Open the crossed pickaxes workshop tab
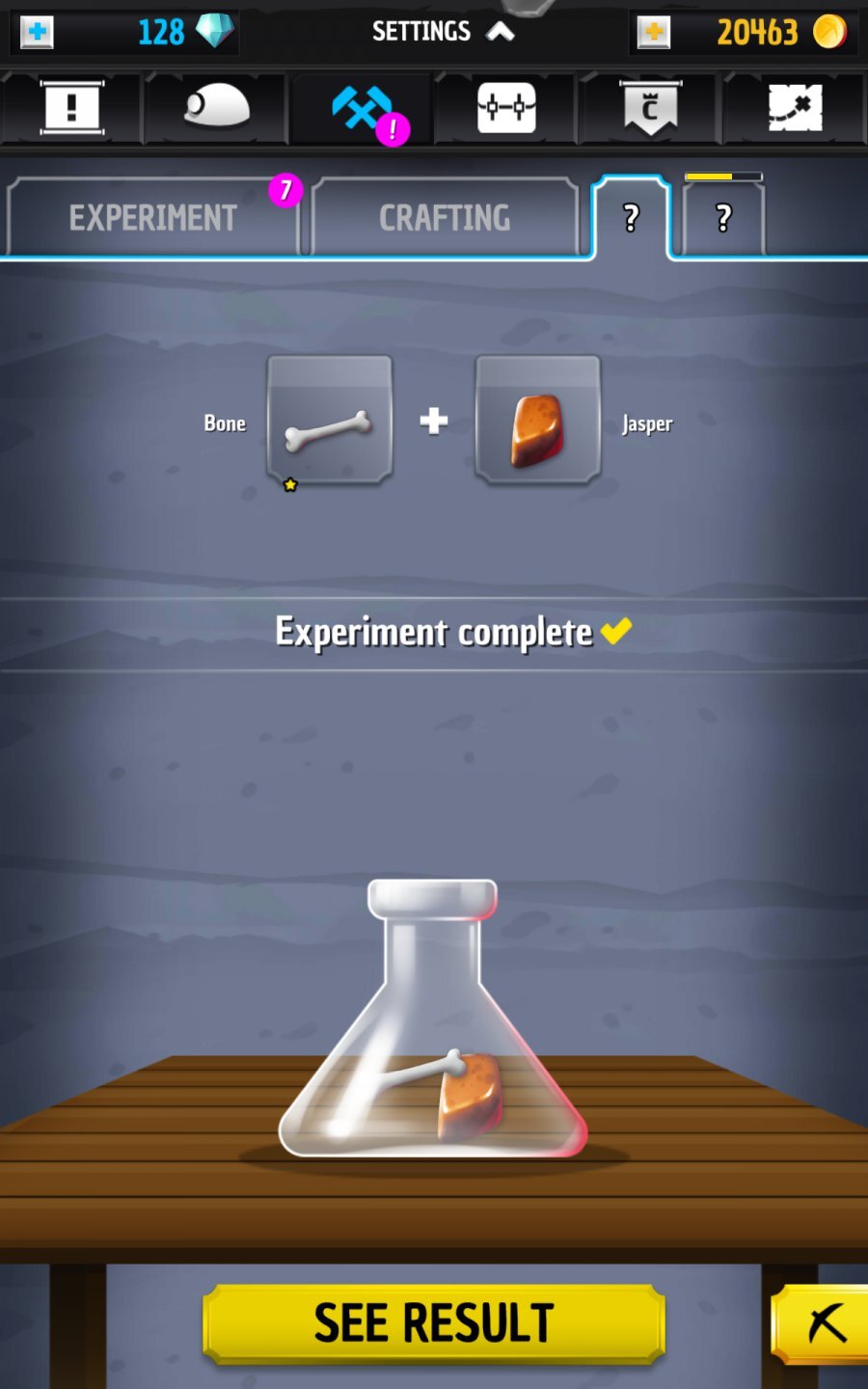Screen dimensions: 868x1389 363,108
